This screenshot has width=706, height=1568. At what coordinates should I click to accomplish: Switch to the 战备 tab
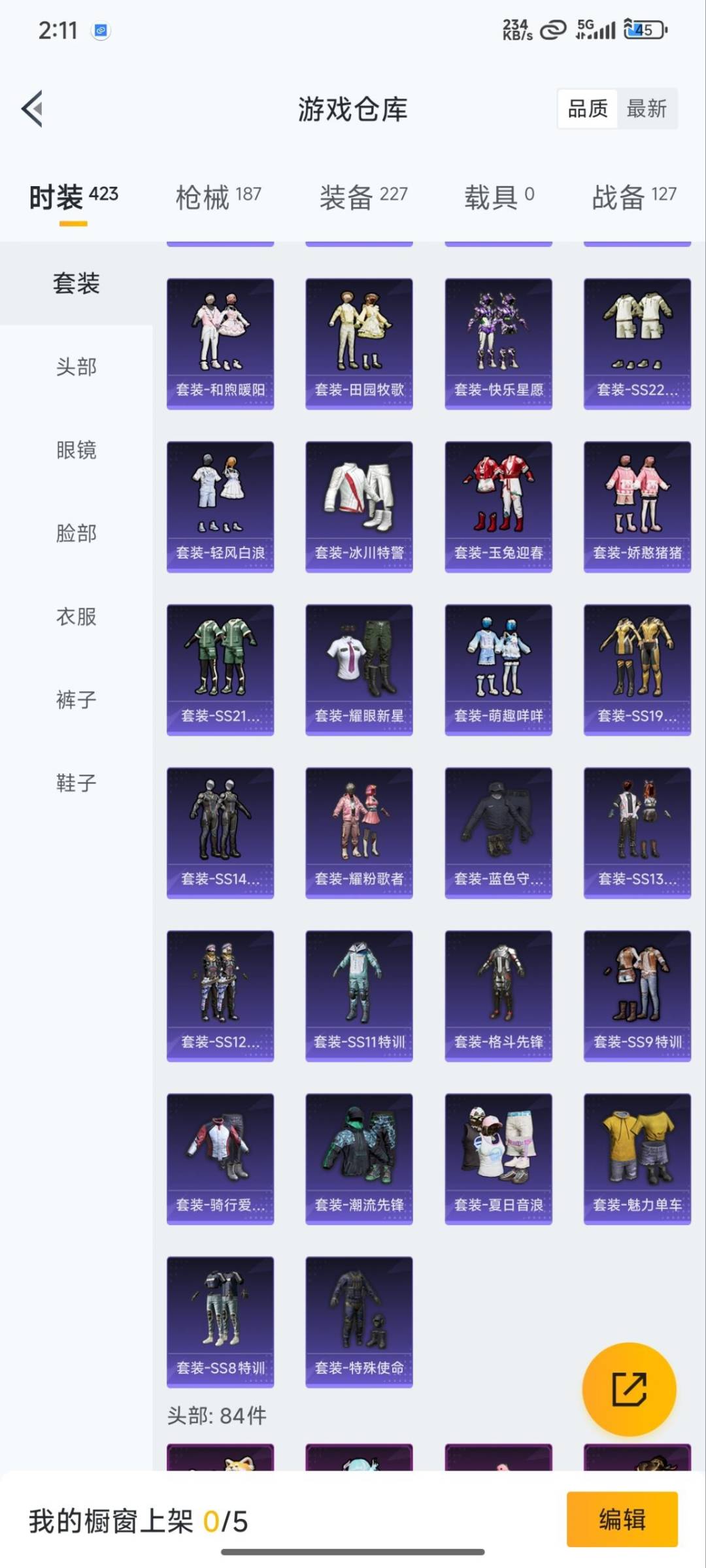pos(633,196)
